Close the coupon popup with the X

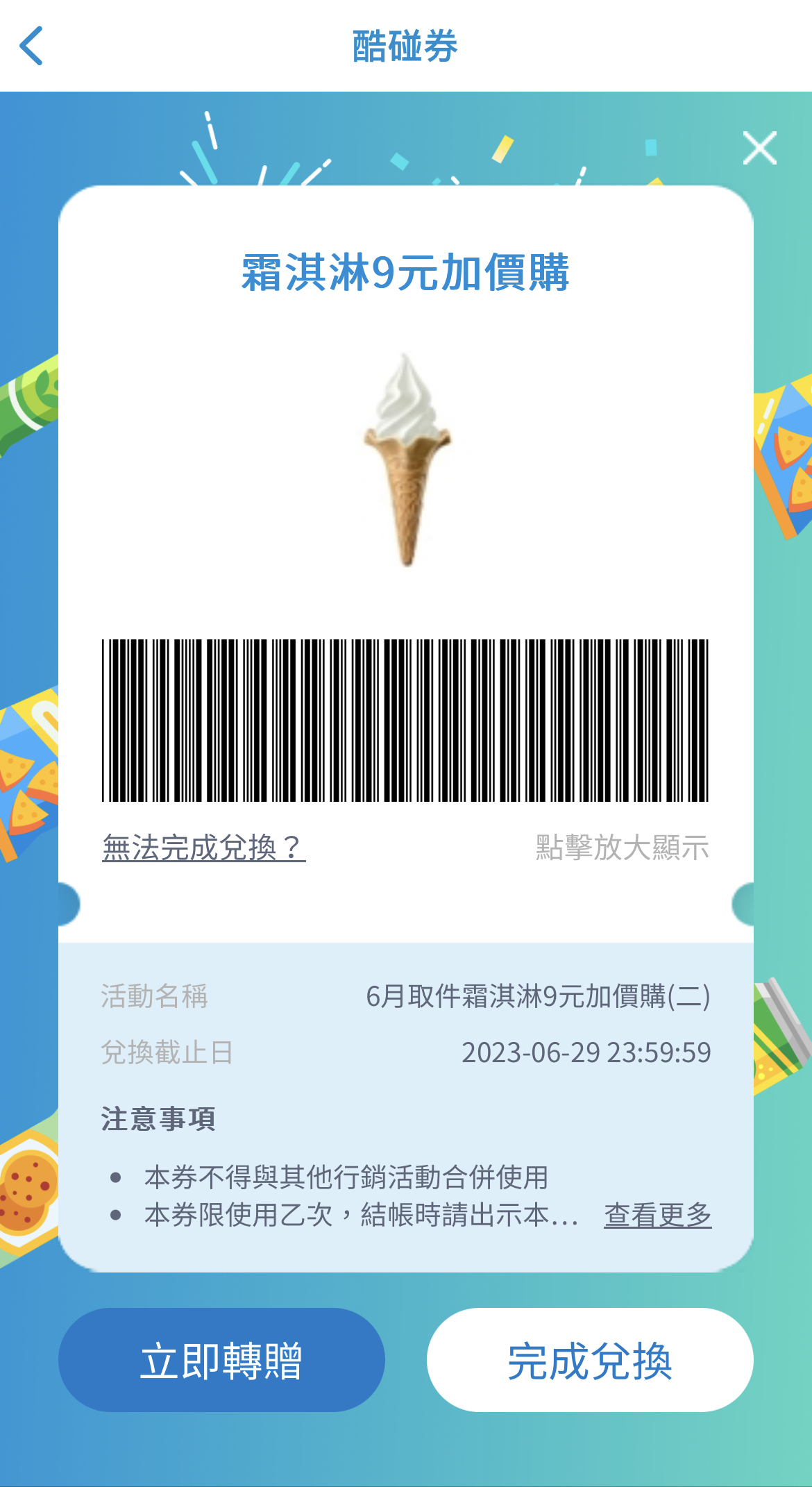[x=759, y=148]
